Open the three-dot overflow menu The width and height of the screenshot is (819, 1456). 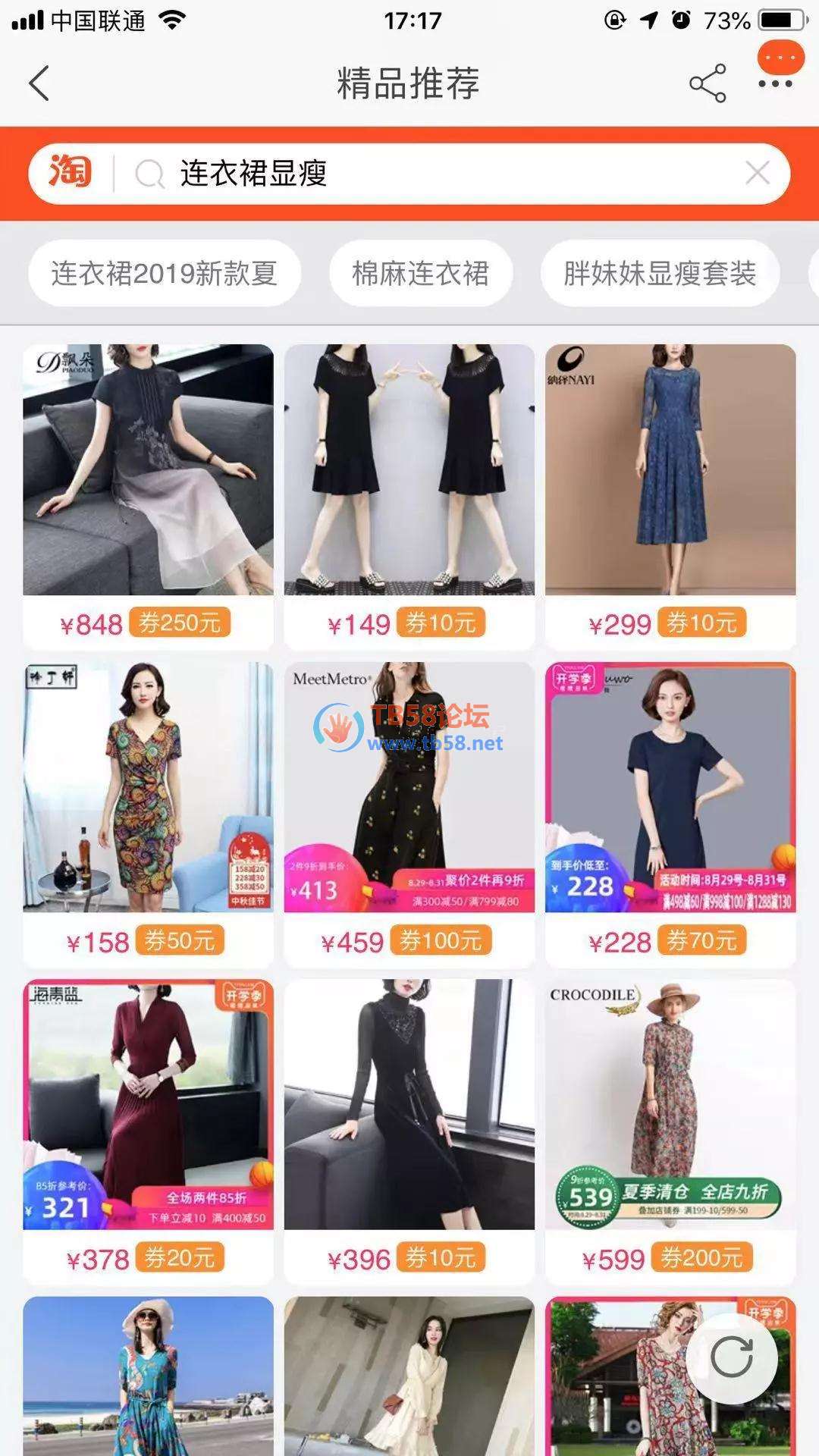[x=775, y=83]
